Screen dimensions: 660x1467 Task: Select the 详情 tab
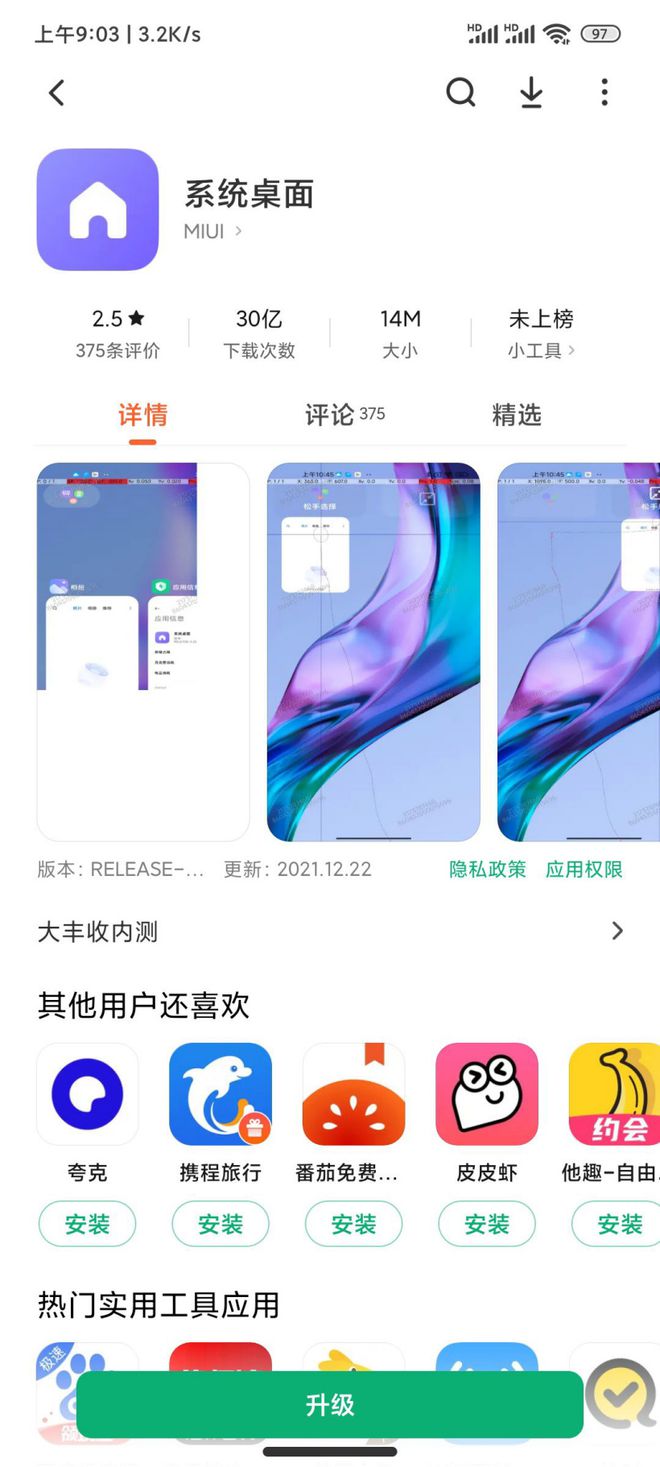click(x=142, y=415)
